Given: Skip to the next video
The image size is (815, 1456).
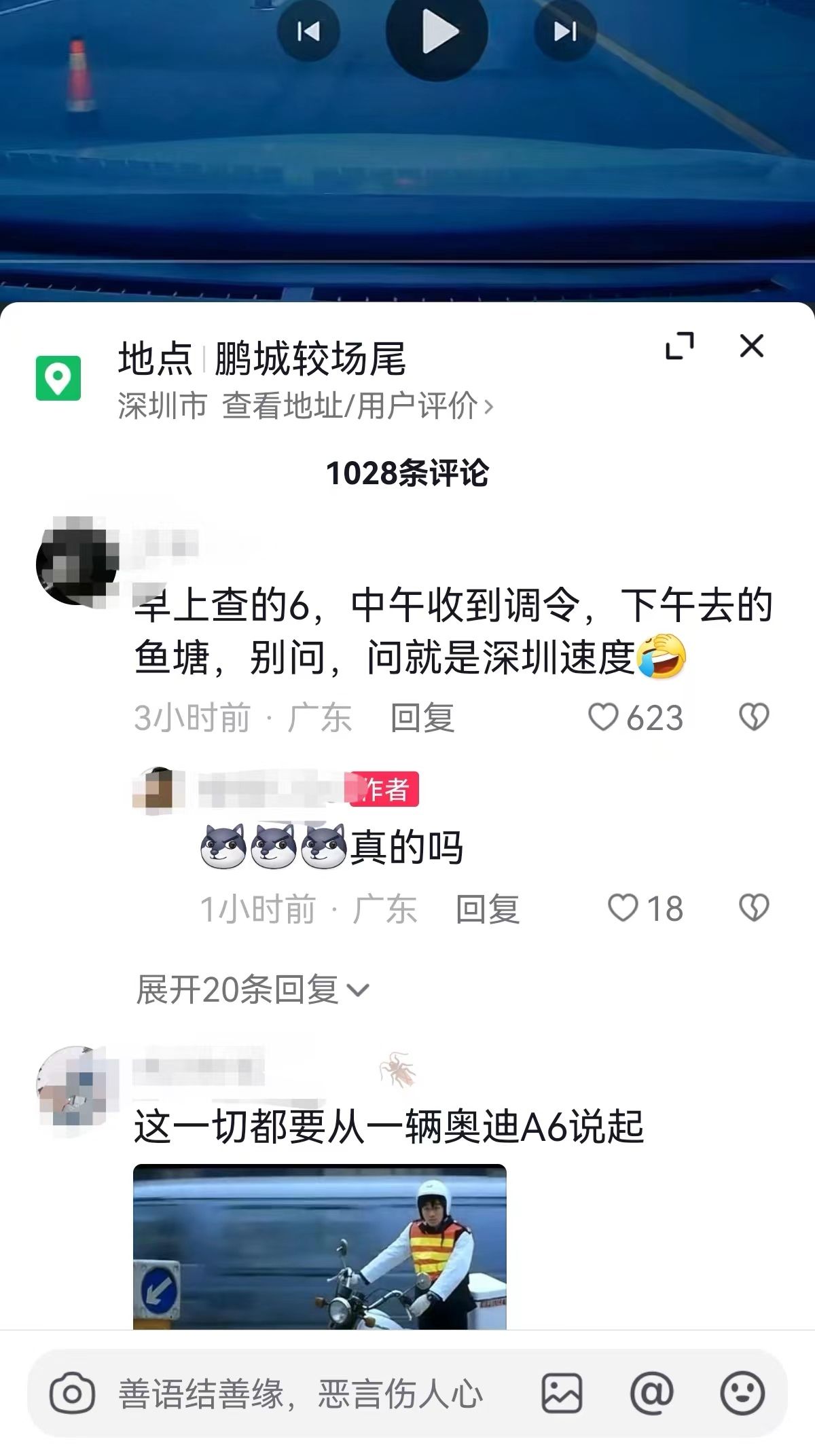Looking at the screenshot, I should point(565,31).
